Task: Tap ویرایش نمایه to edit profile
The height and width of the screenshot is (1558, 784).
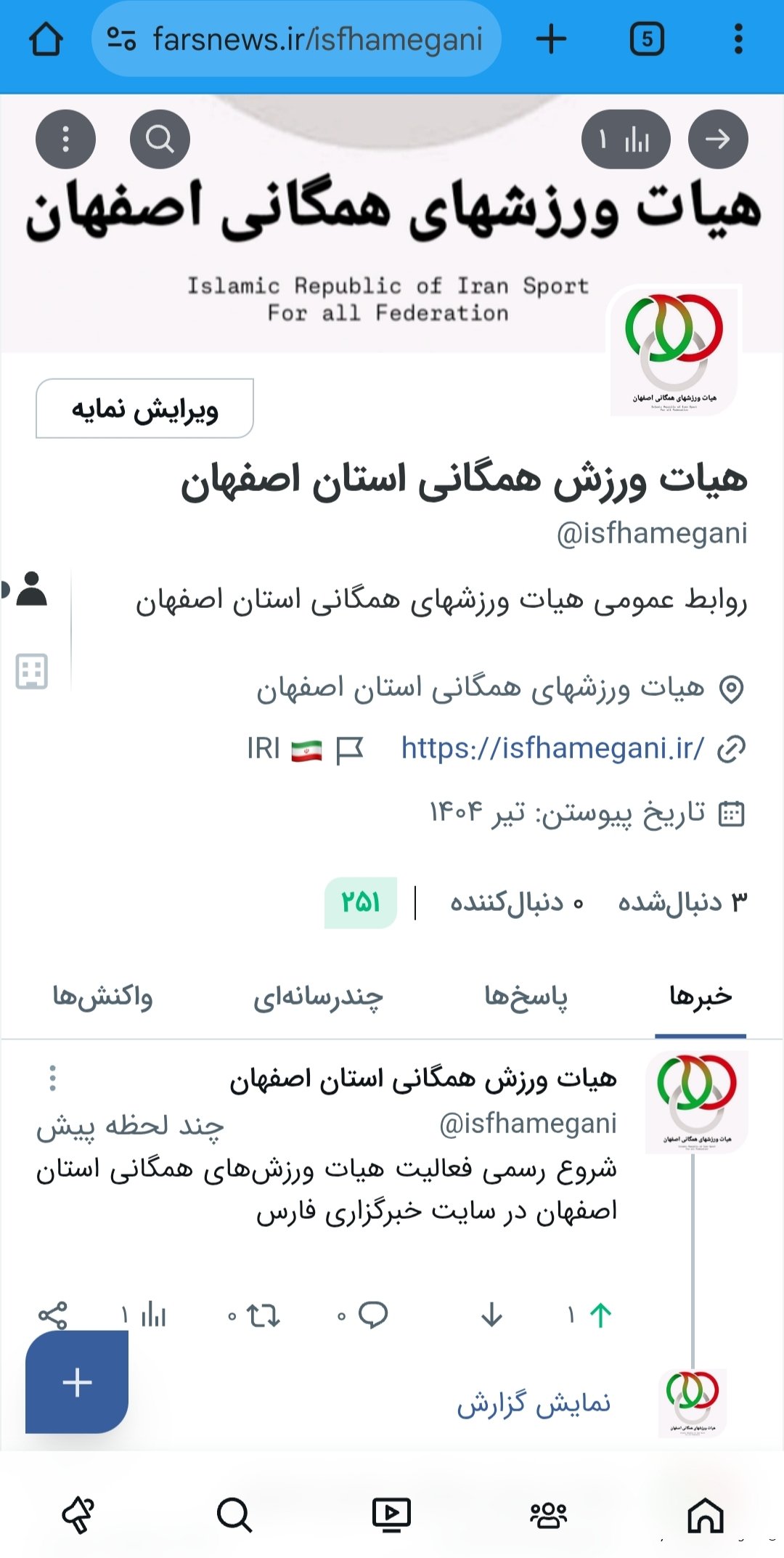Action: point(144,409)
